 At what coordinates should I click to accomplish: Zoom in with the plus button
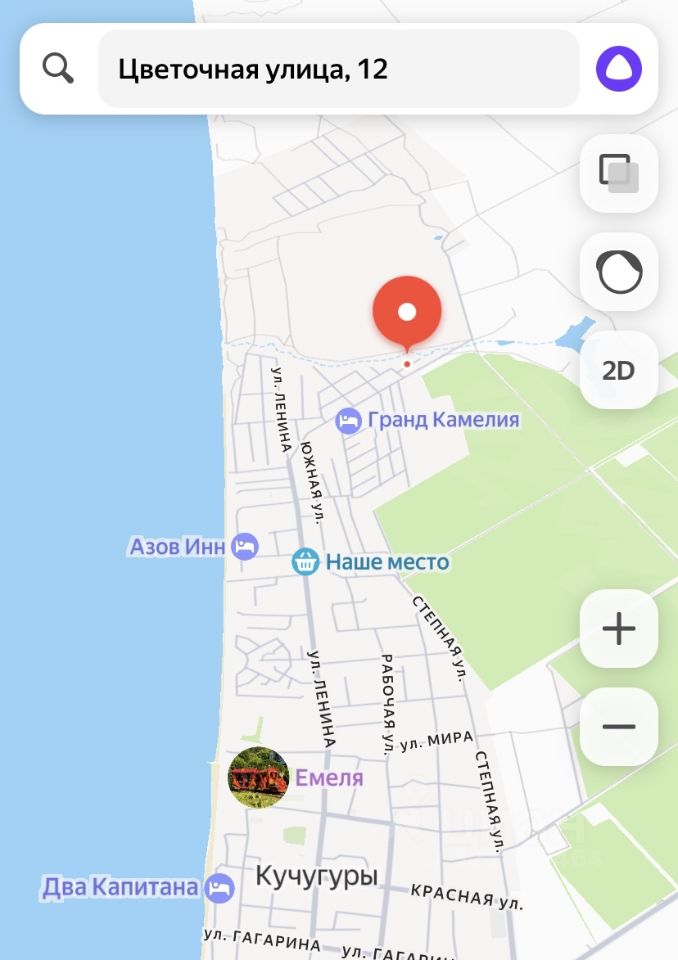(619, 629)
